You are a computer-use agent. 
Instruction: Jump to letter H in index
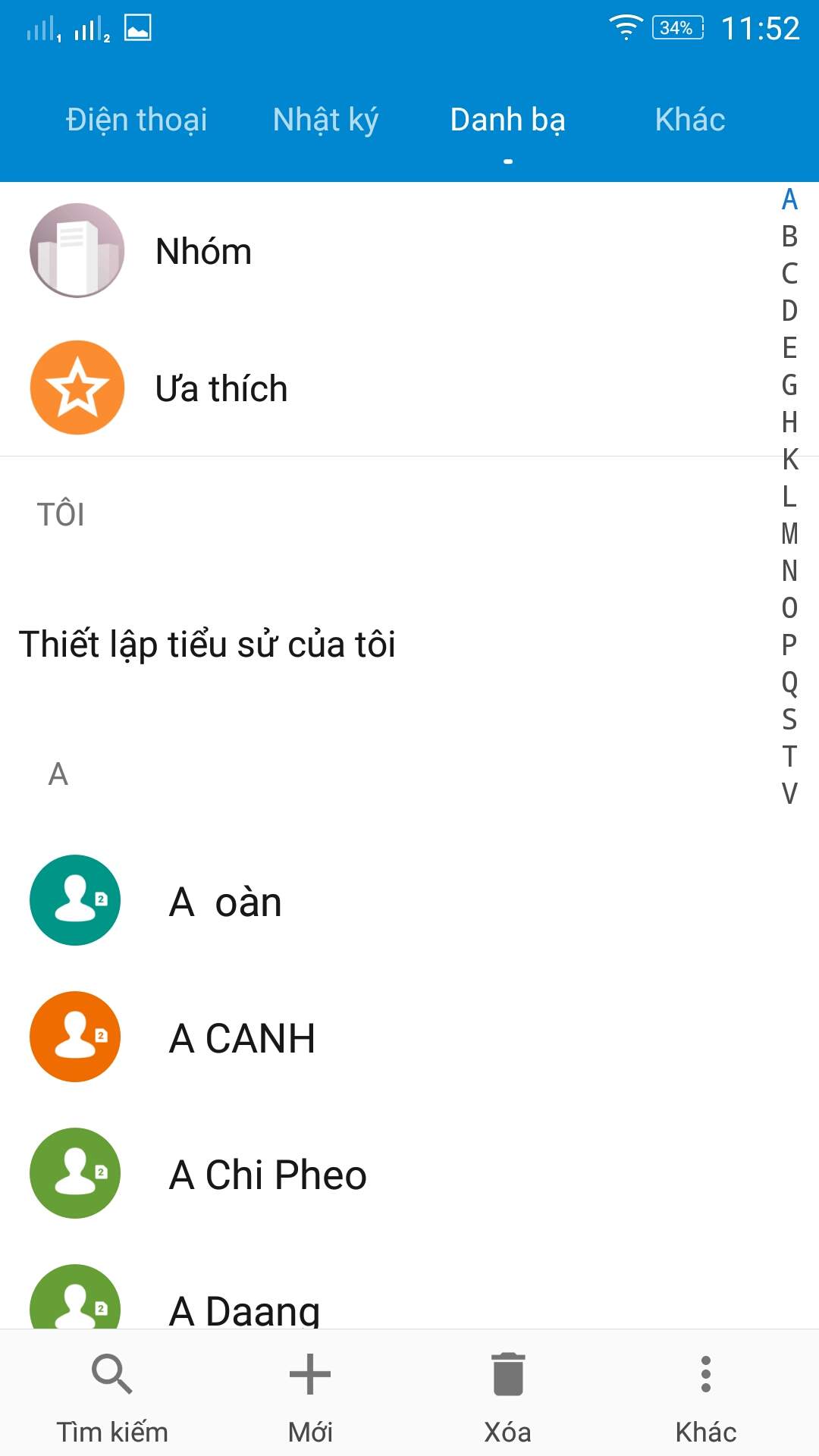coord(789,422)
